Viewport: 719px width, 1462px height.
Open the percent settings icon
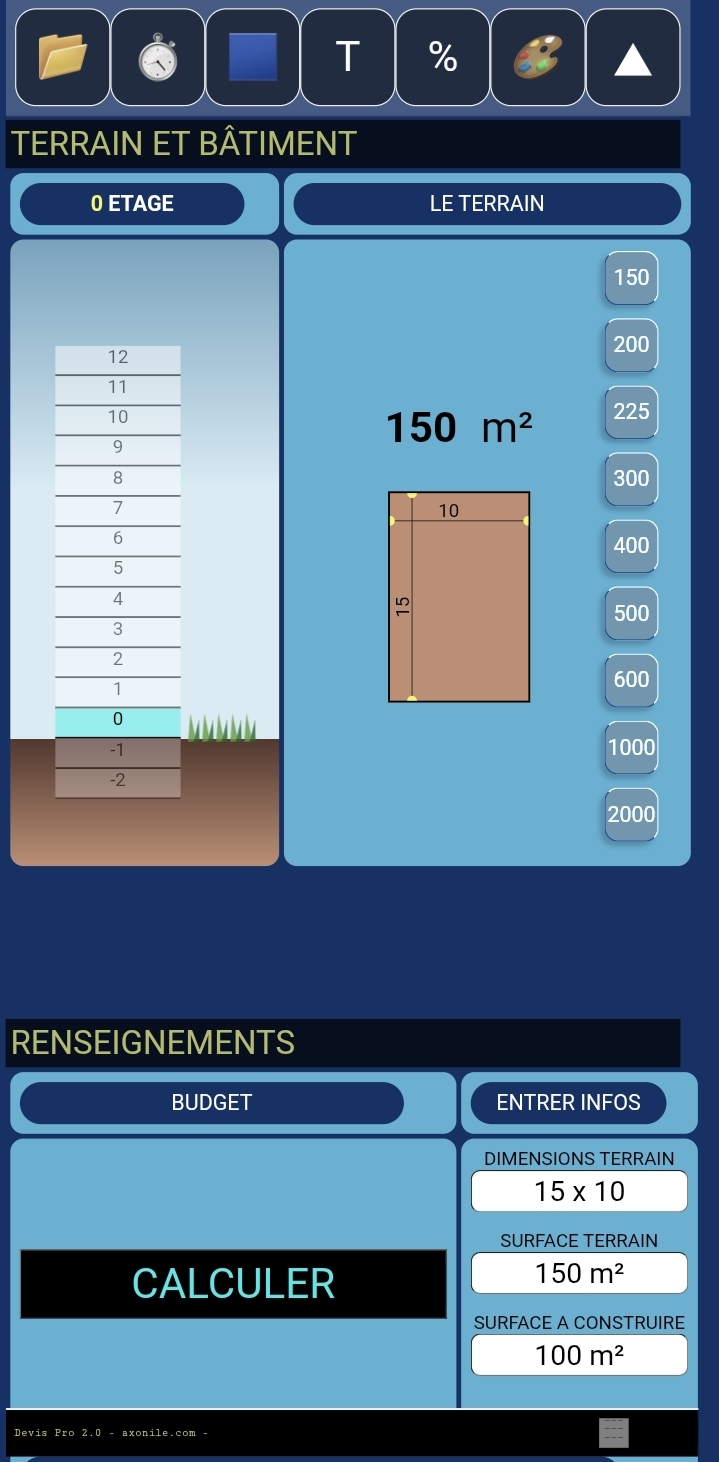pyautogui.click(x=442, y=57)
